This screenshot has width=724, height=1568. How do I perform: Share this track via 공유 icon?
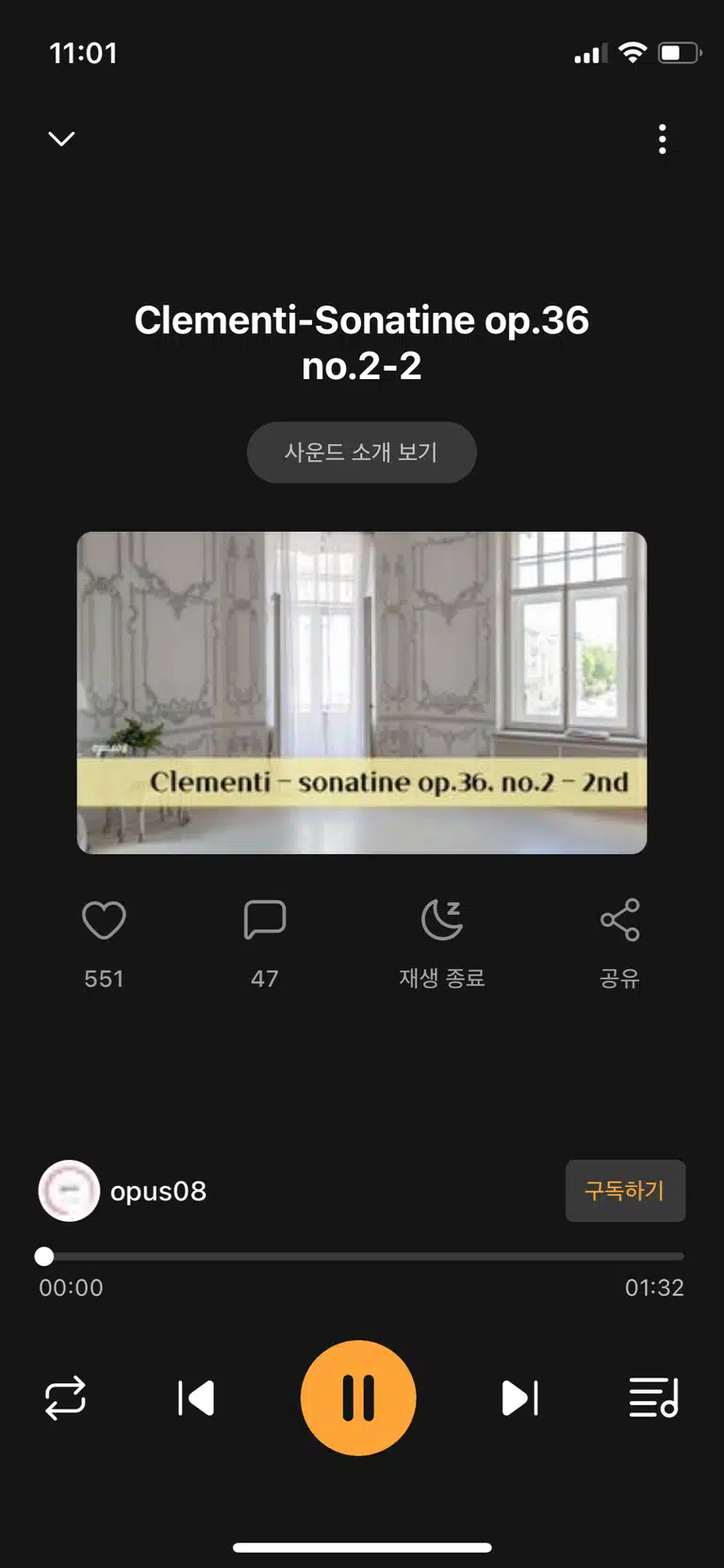point(619,920)
